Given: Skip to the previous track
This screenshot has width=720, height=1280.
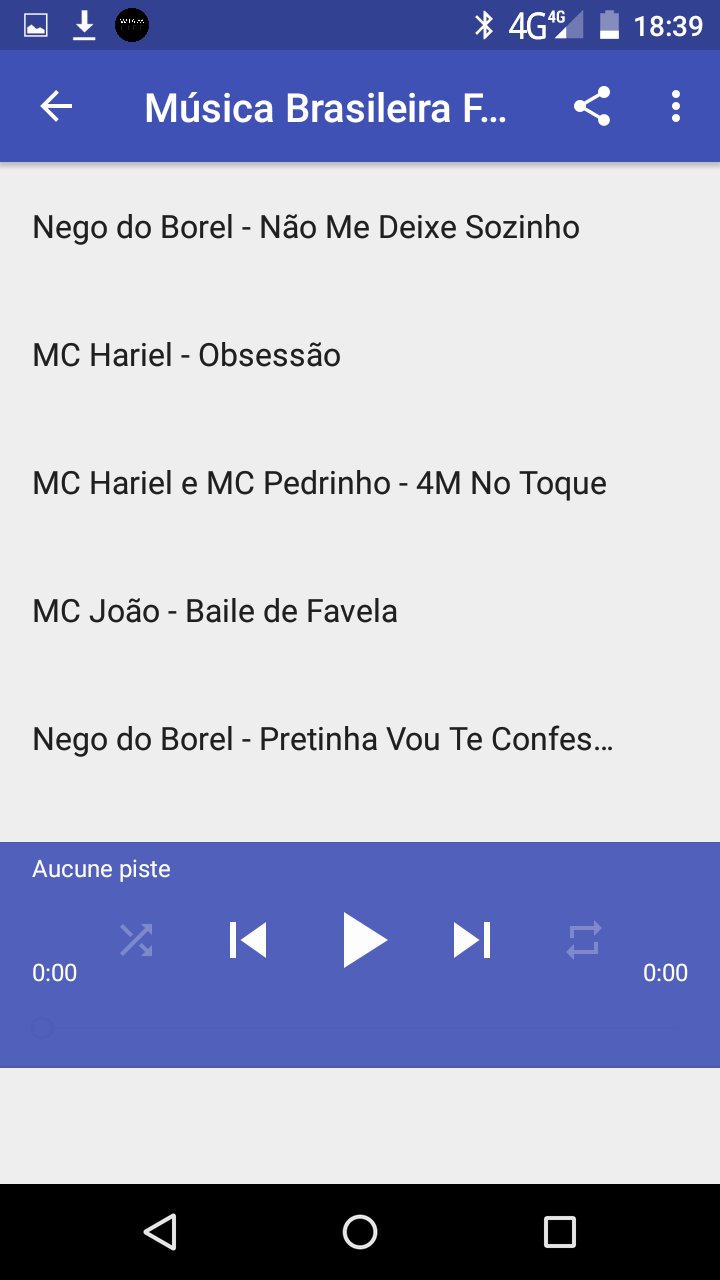Looking at the screenshot, I should (248, 940).
